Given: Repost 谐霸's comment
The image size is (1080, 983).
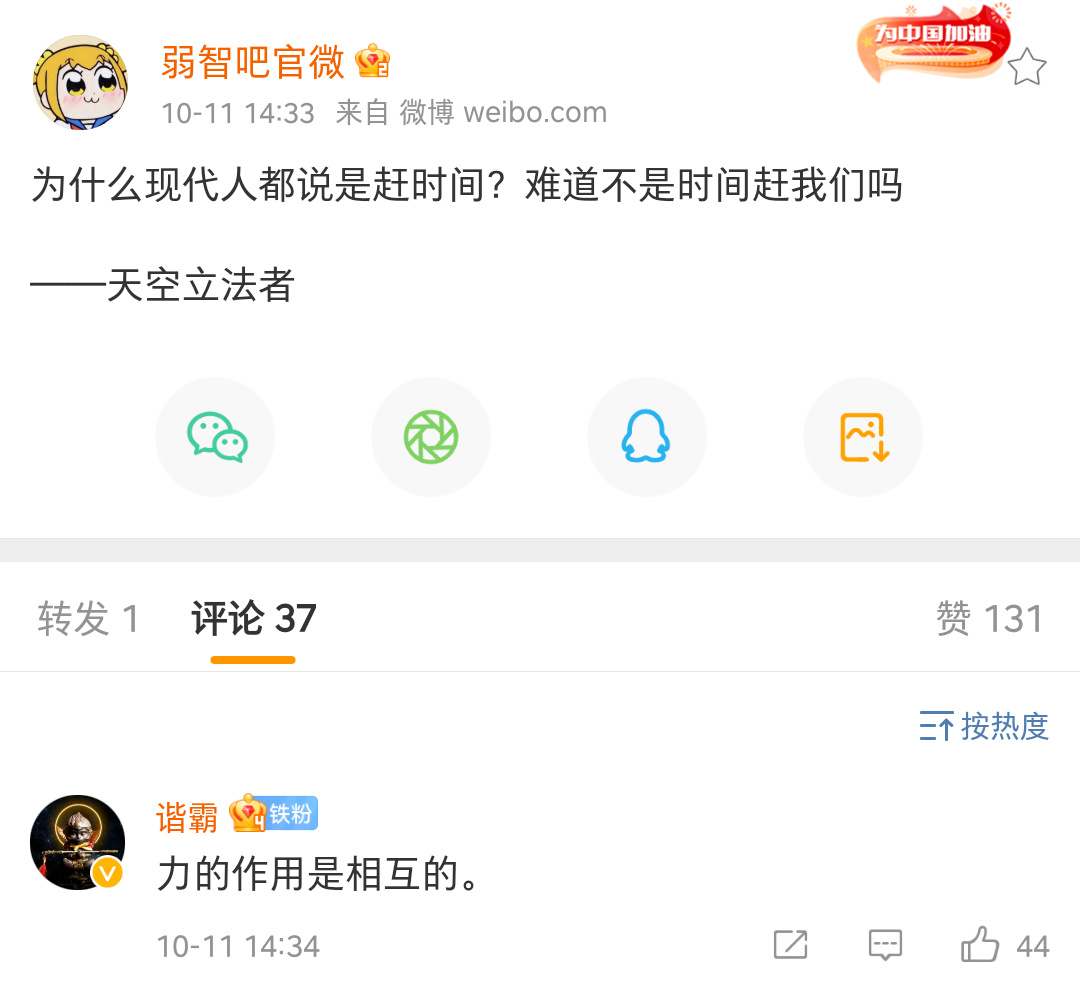Looking at the screenshot, I should coord(790,945).
